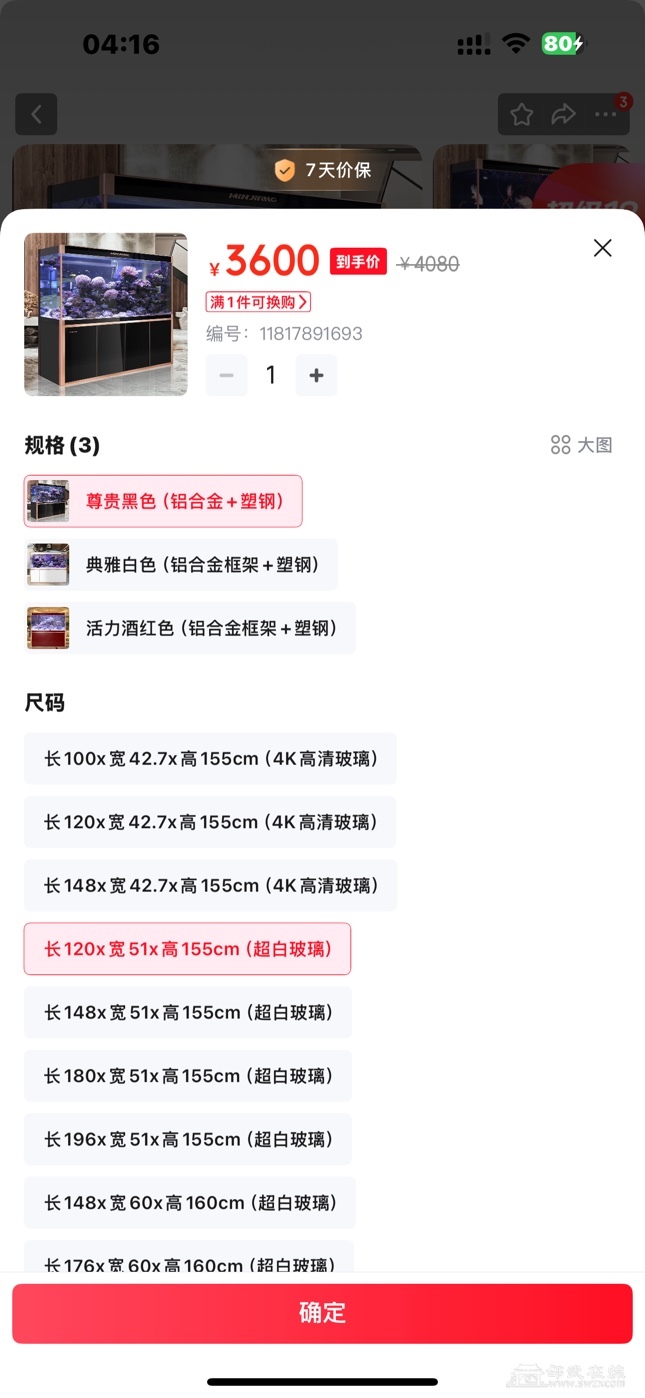The width and height of the screenshot is (645, 1398).
Task: Choose size 长120x宽42.7x高155cm 4K高清玻璃
Action: (x=210, y=822)
